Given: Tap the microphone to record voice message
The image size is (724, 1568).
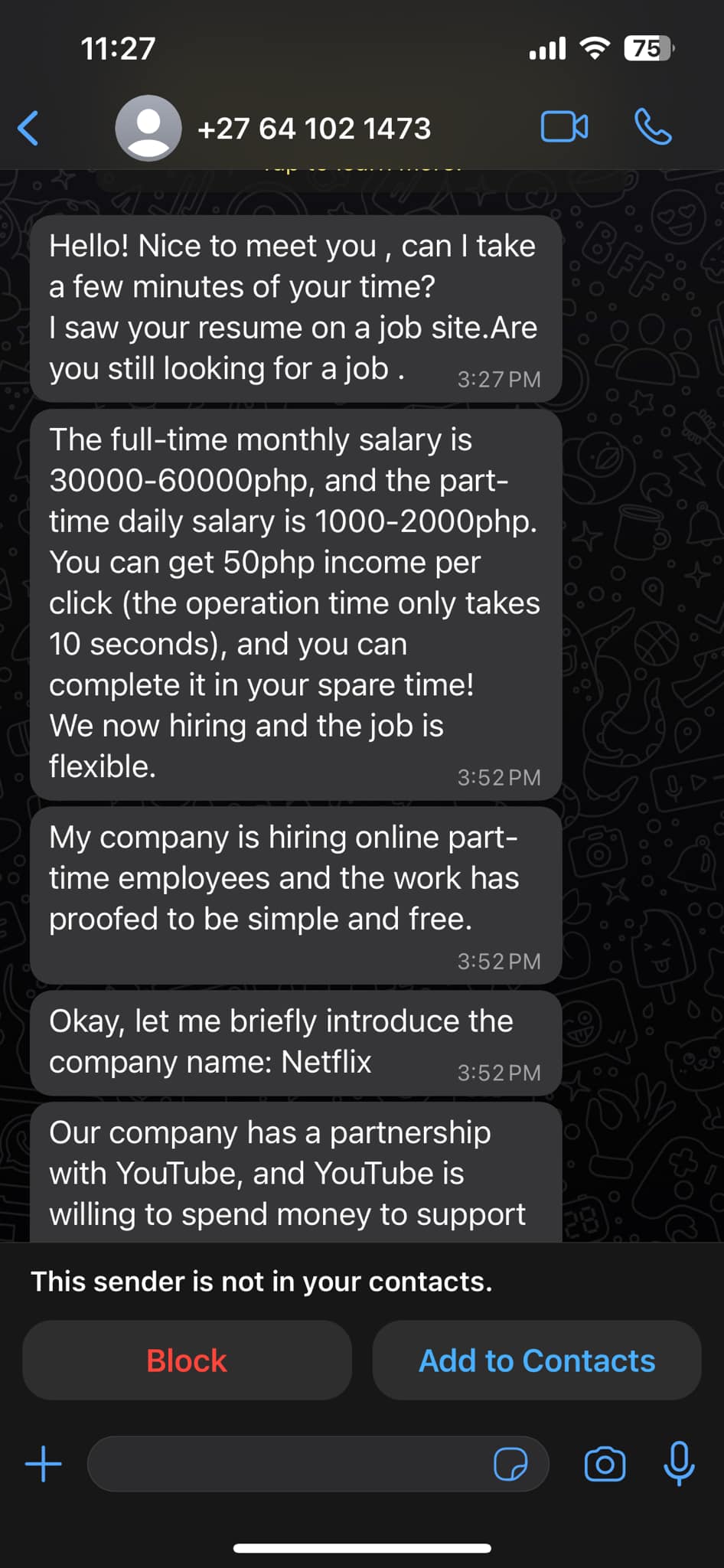Looking at the screenshot, I should (679, 1464).
